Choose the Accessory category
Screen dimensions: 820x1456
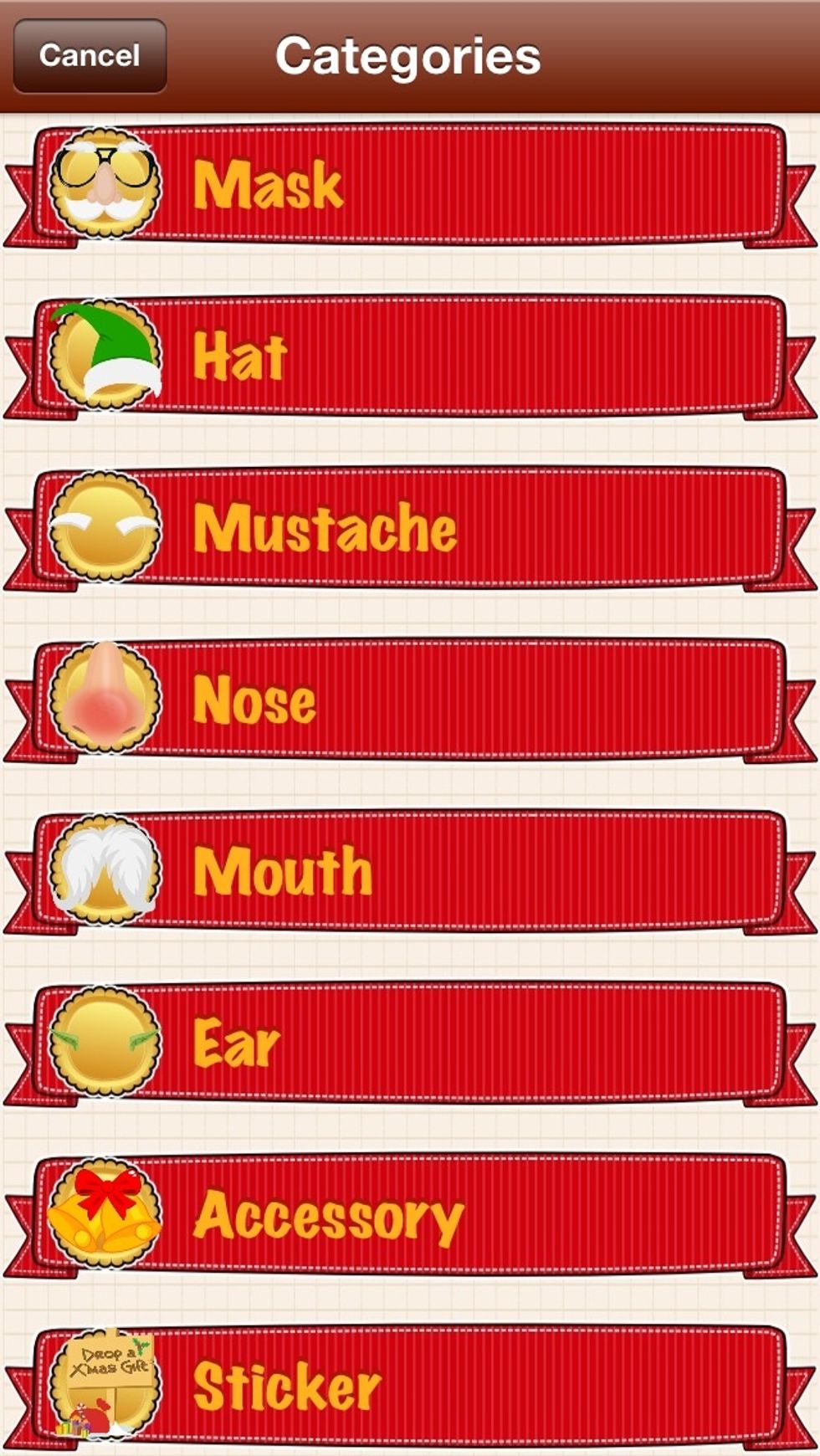click(410, 1215)
